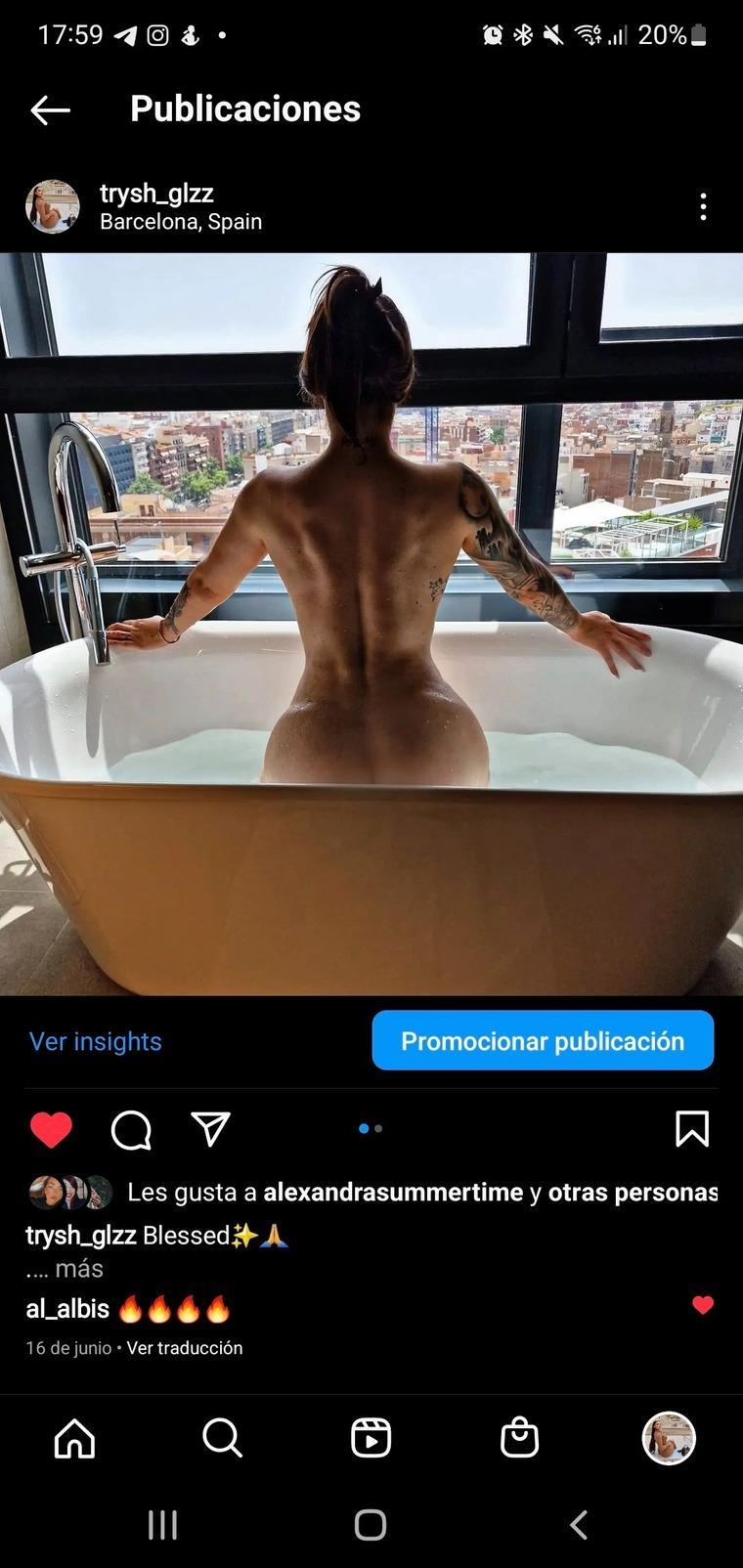743x1568 pixels.
Task: Unlike al_albis's comment
Action: 703,1305
